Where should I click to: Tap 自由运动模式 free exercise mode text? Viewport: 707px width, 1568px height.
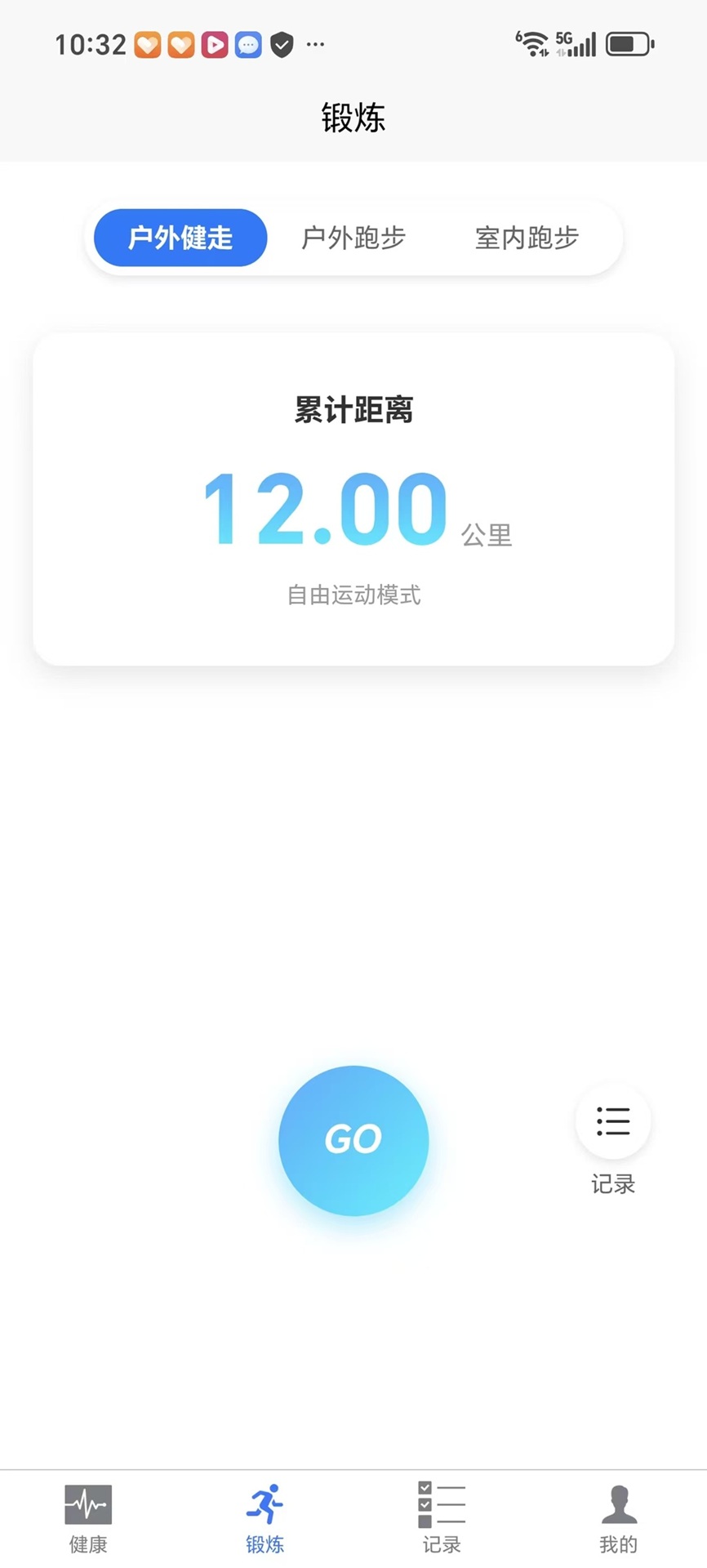click(x=353, y=595)
